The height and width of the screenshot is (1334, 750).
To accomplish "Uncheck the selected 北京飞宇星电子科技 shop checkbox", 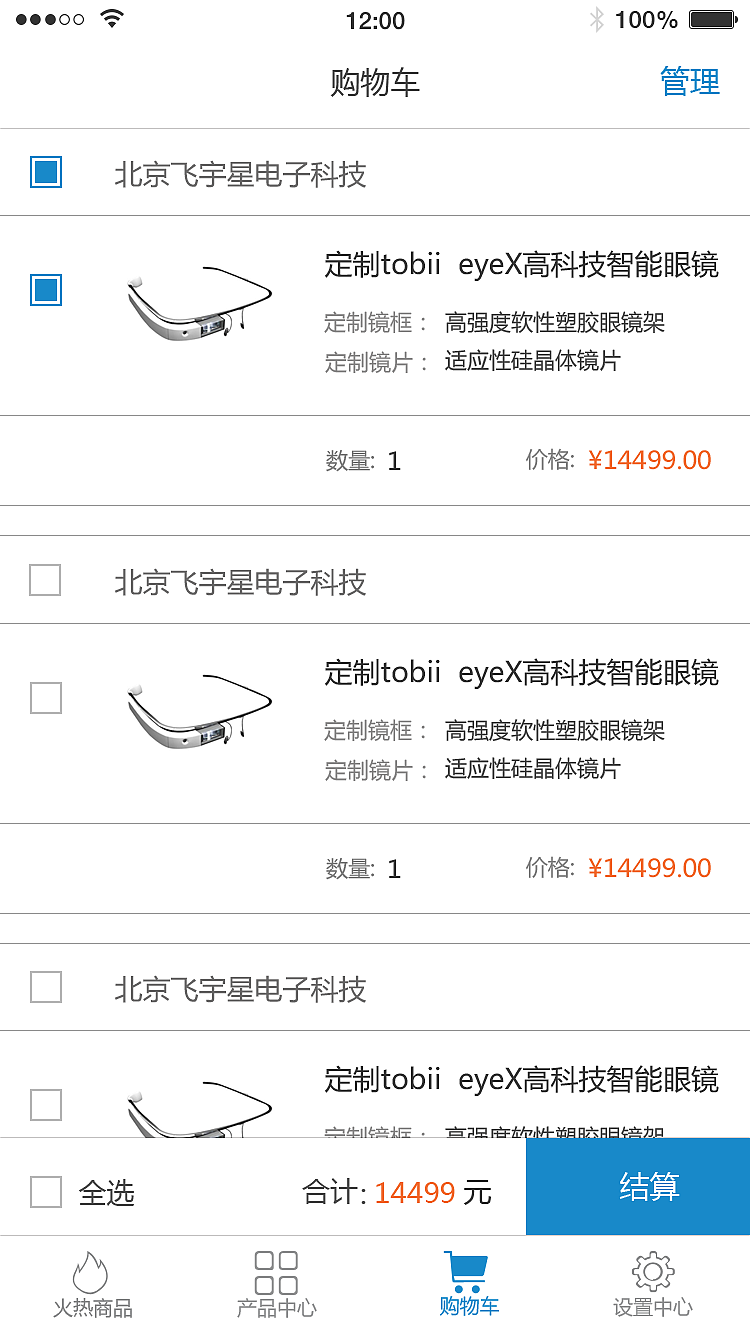I will (46, 172).
